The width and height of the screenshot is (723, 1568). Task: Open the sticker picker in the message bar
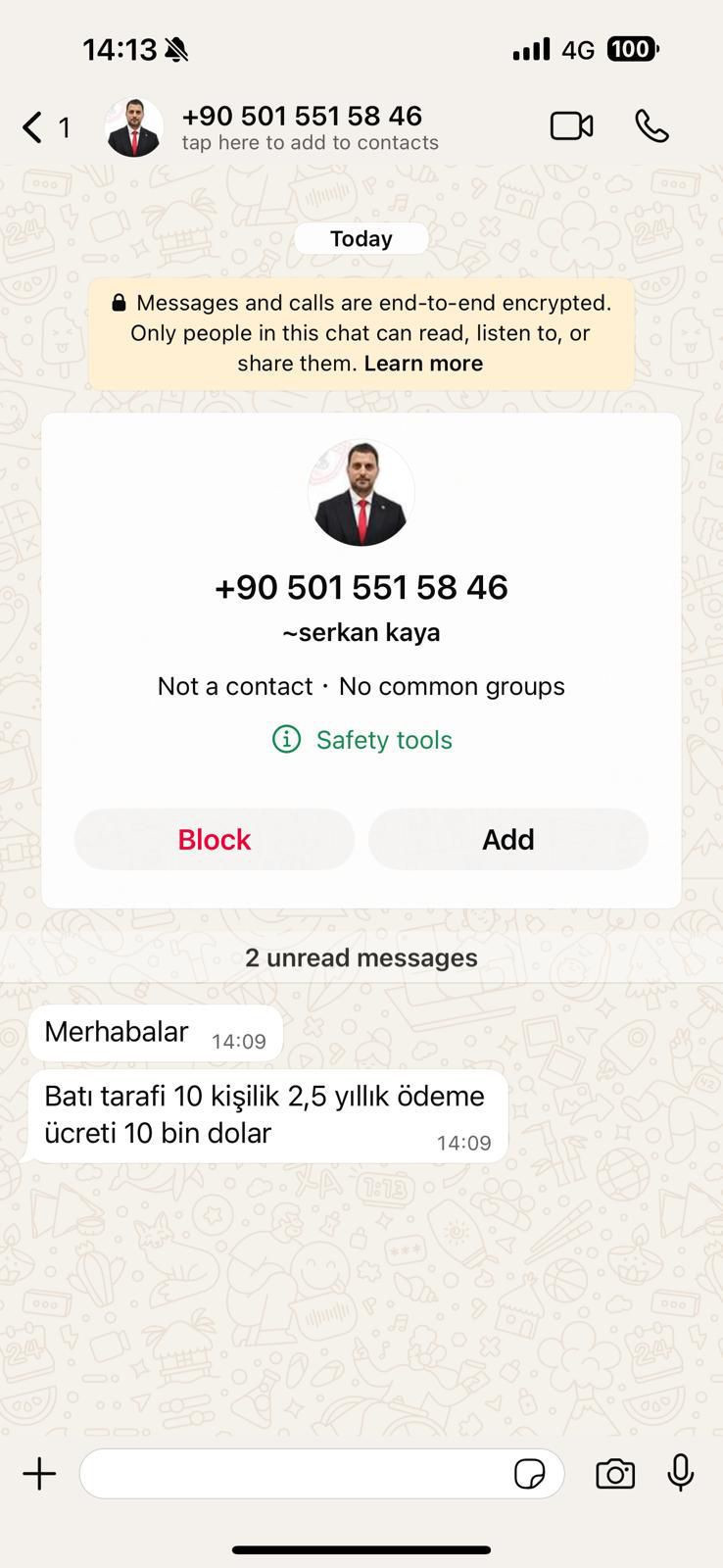pyautogui.click(x=531, y=1473)
